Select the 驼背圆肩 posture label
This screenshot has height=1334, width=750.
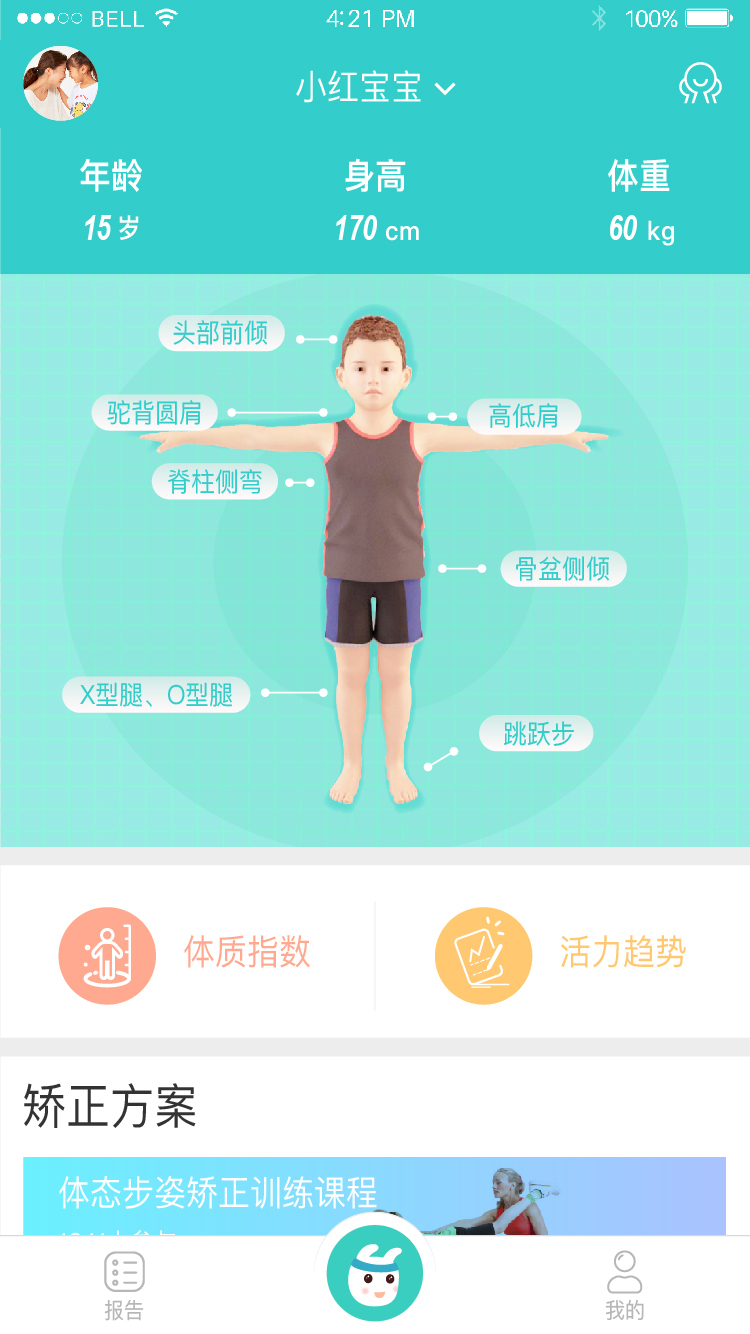click(x=155, y=412)
